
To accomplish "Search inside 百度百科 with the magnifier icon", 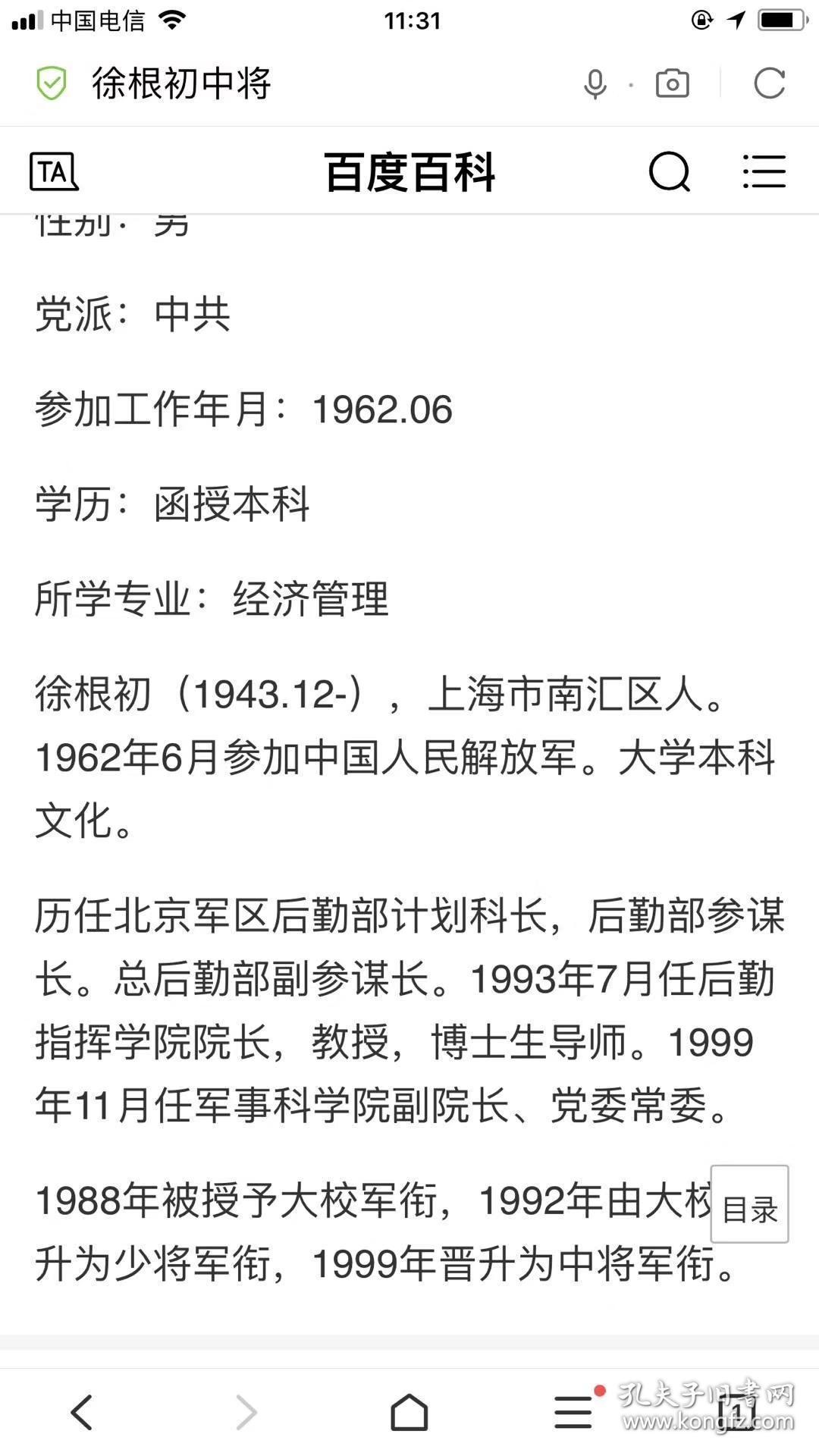I will click(670, 171).
